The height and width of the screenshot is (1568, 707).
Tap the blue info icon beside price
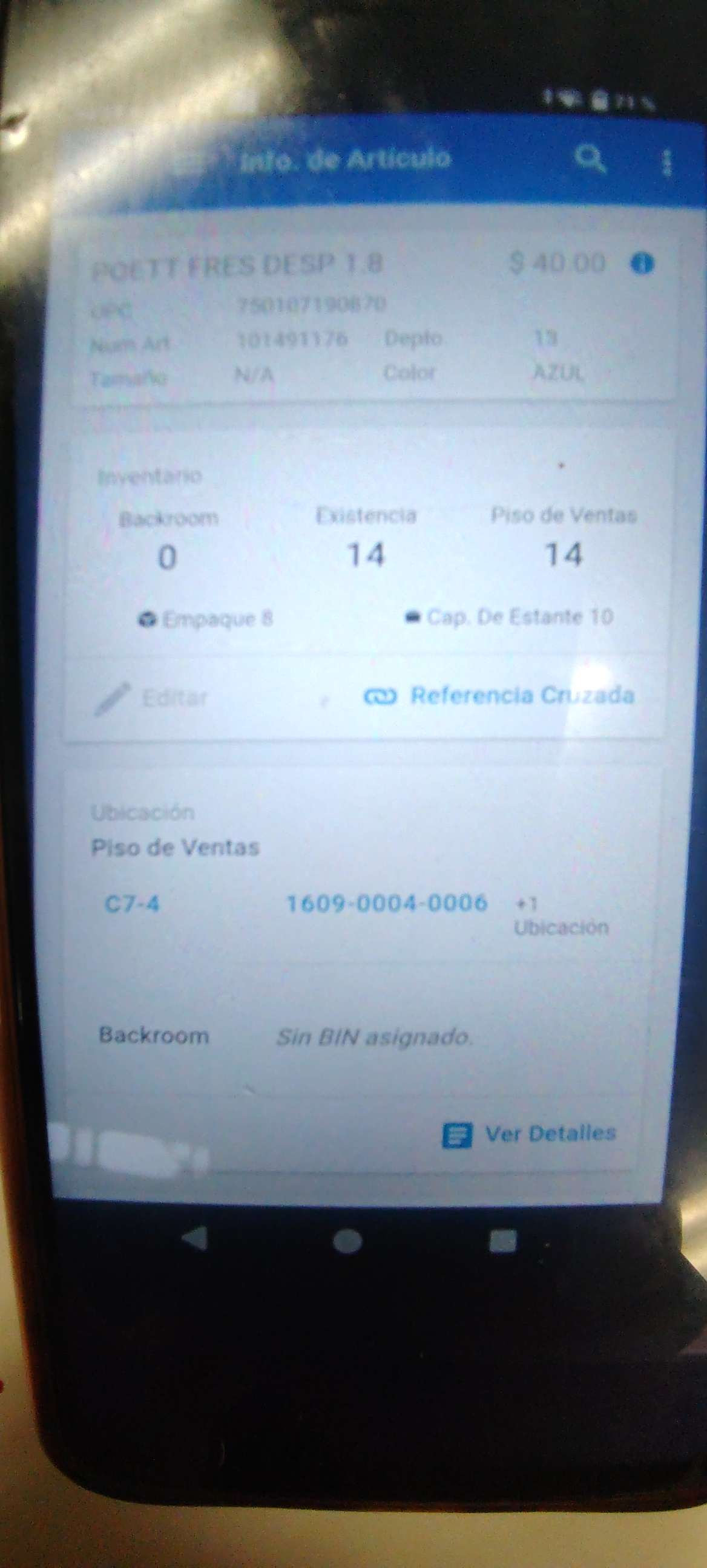(x=642, y=264)
